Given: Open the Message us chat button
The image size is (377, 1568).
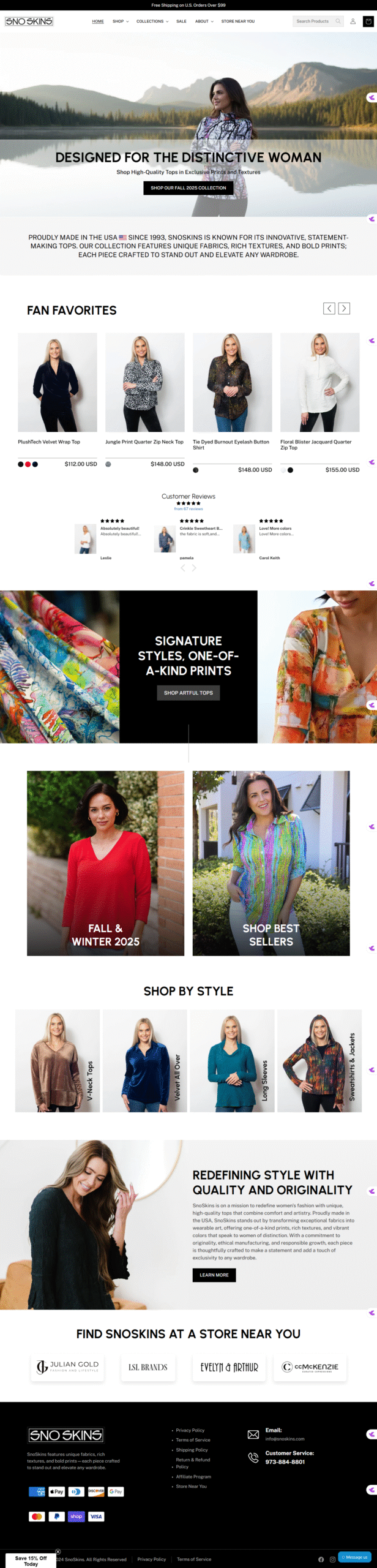Looking at the screenshot, I should click(x=354, y=1557).
